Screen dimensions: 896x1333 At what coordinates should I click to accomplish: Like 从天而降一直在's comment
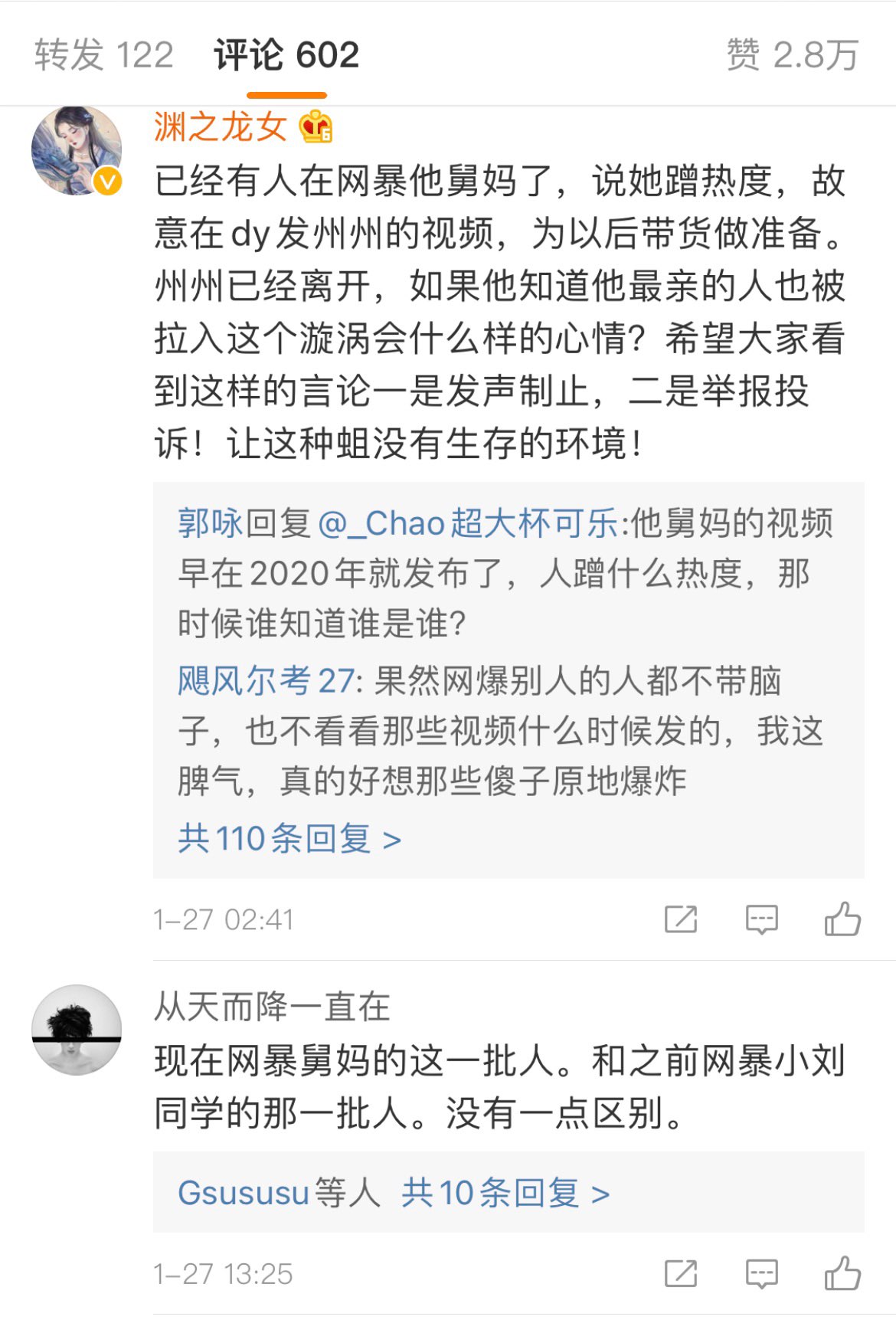point(842,1273)
